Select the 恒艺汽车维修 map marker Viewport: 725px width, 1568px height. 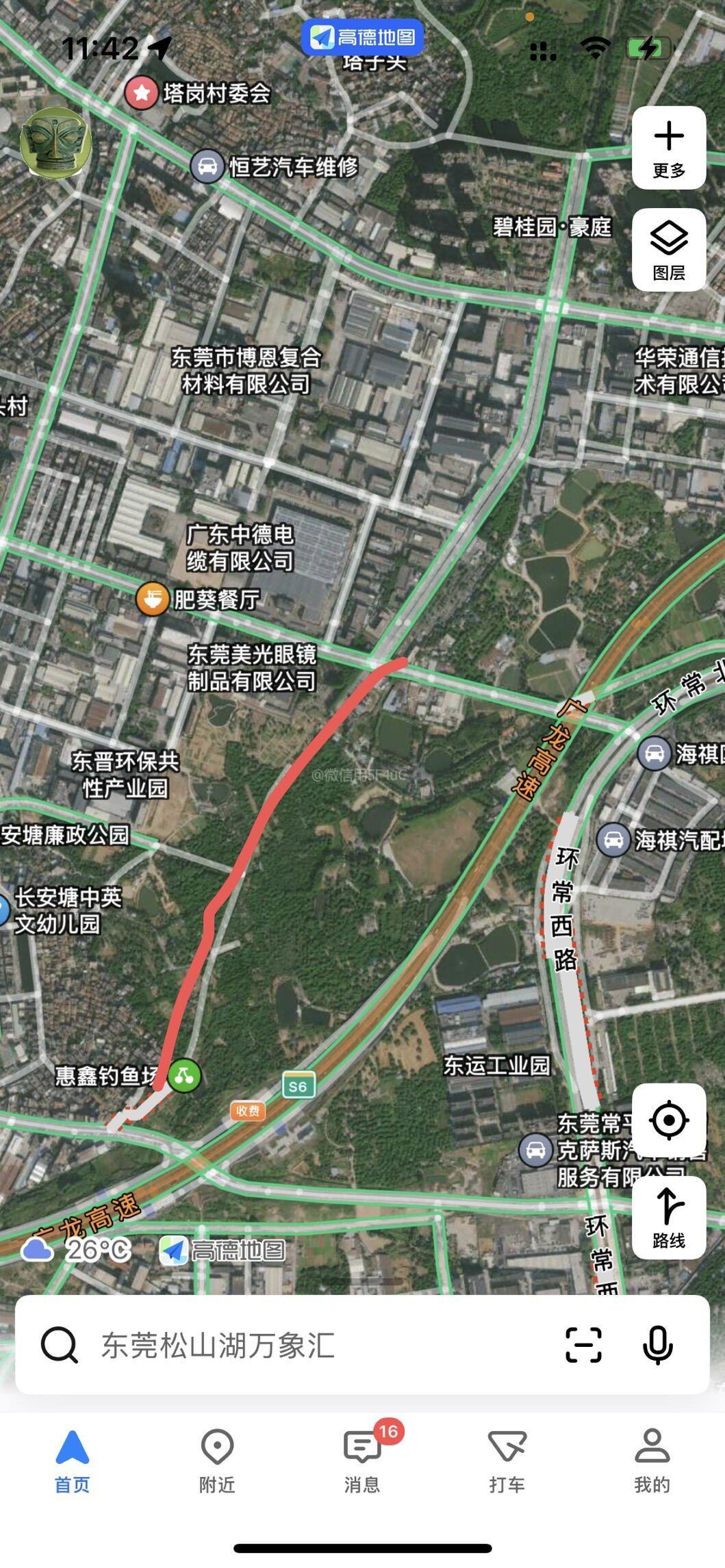click(207, 166)
